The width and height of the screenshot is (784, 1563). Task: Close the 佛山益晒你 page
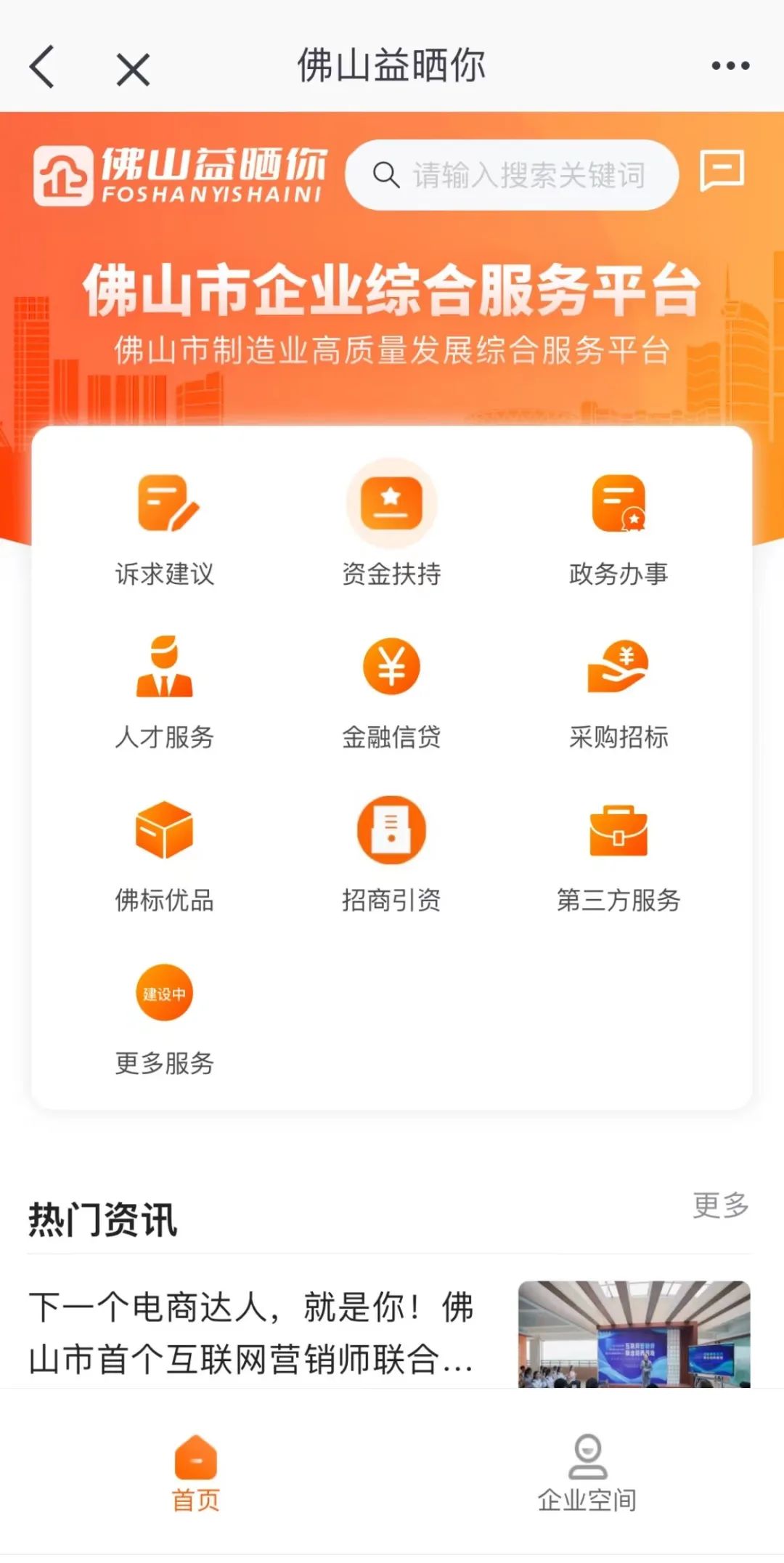point(133,70)
